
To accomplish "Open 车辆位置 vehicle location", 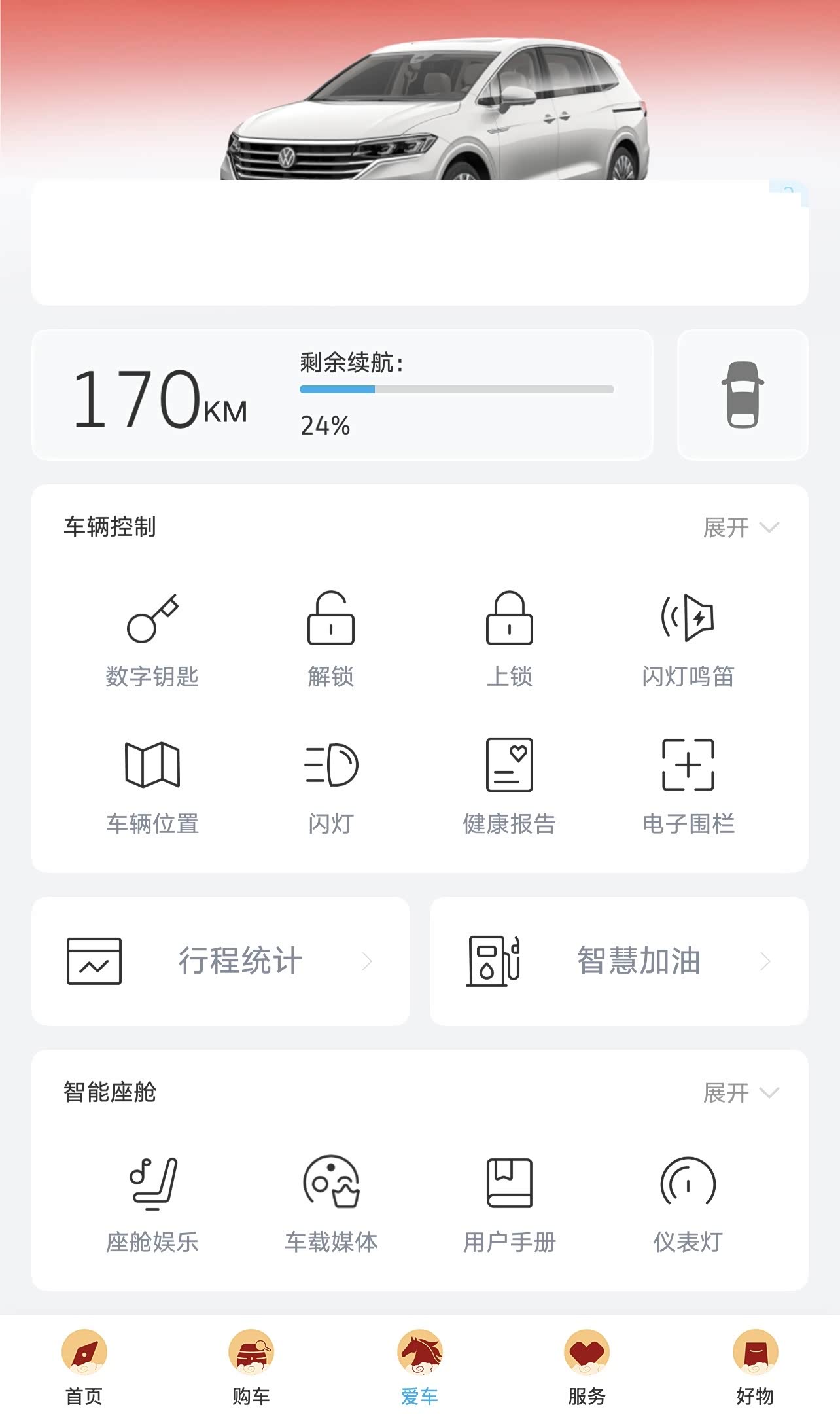I will point(152,786).
